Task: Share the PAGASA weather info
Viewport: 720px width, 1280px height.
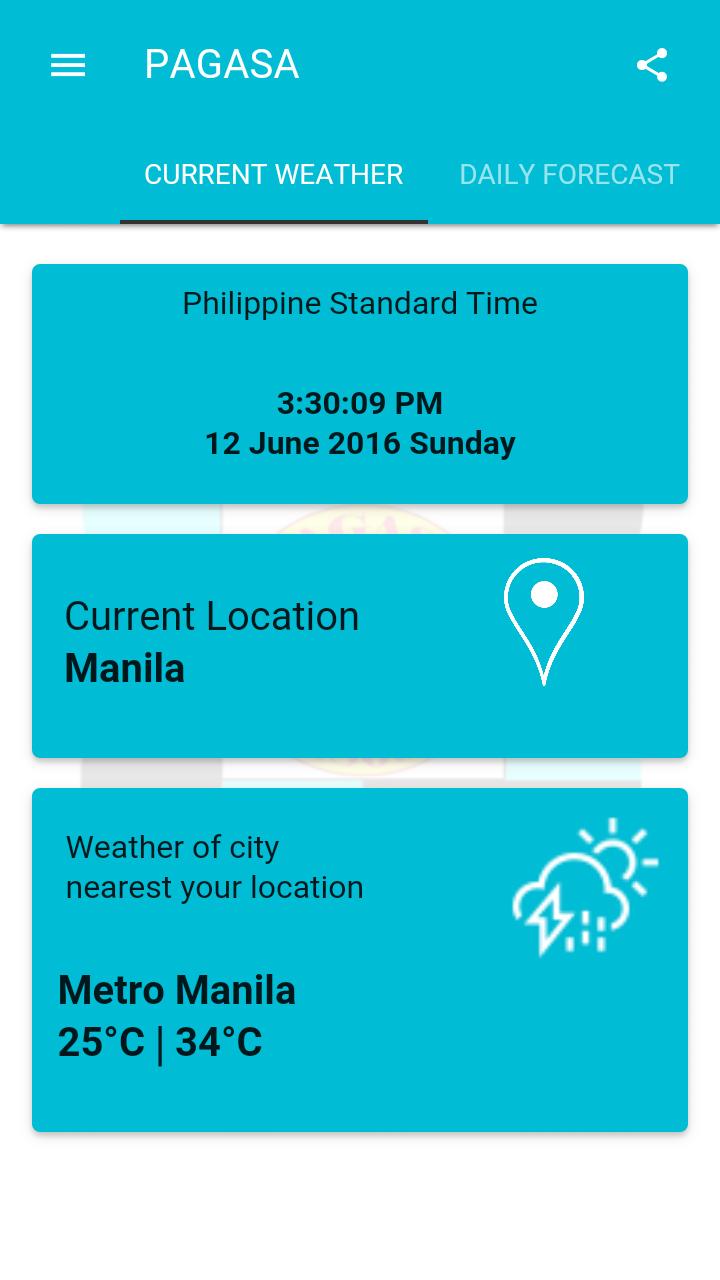Action: (652, 66)
